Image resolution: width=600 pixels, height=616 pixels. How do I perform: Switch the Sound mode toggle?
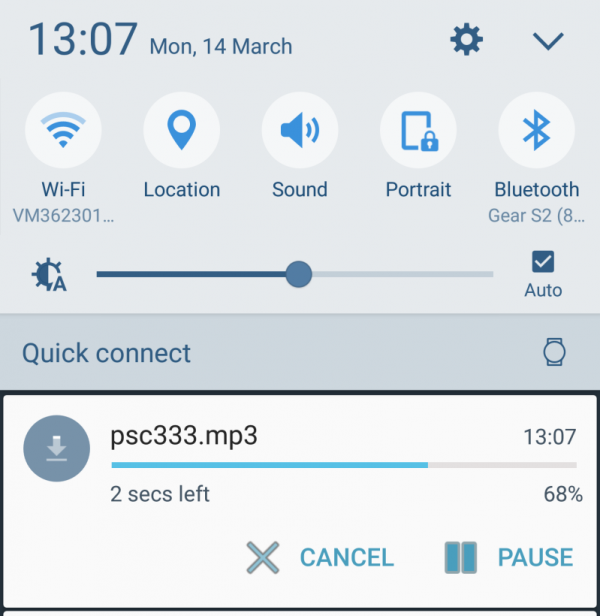coord(299,130)
